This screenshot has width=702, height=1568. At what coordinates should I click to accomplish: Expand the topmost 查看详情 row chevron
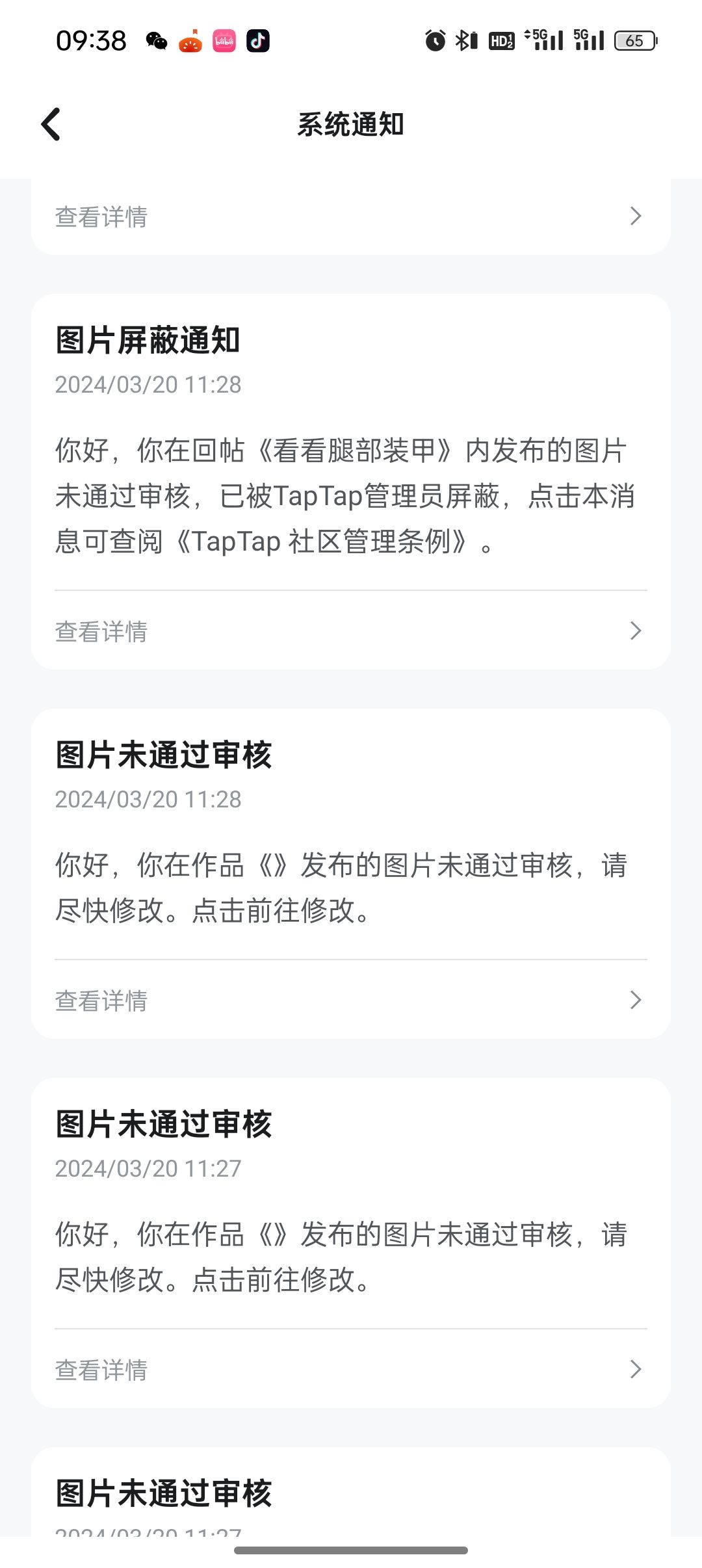(636, 216)
